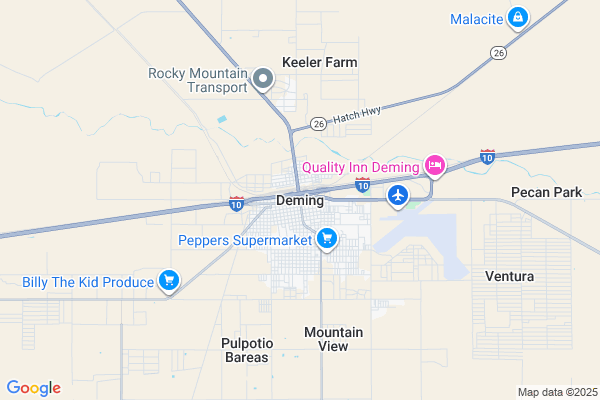
Task: Select the Peppers Supermarket pin
Action: (x=326, y=239)
